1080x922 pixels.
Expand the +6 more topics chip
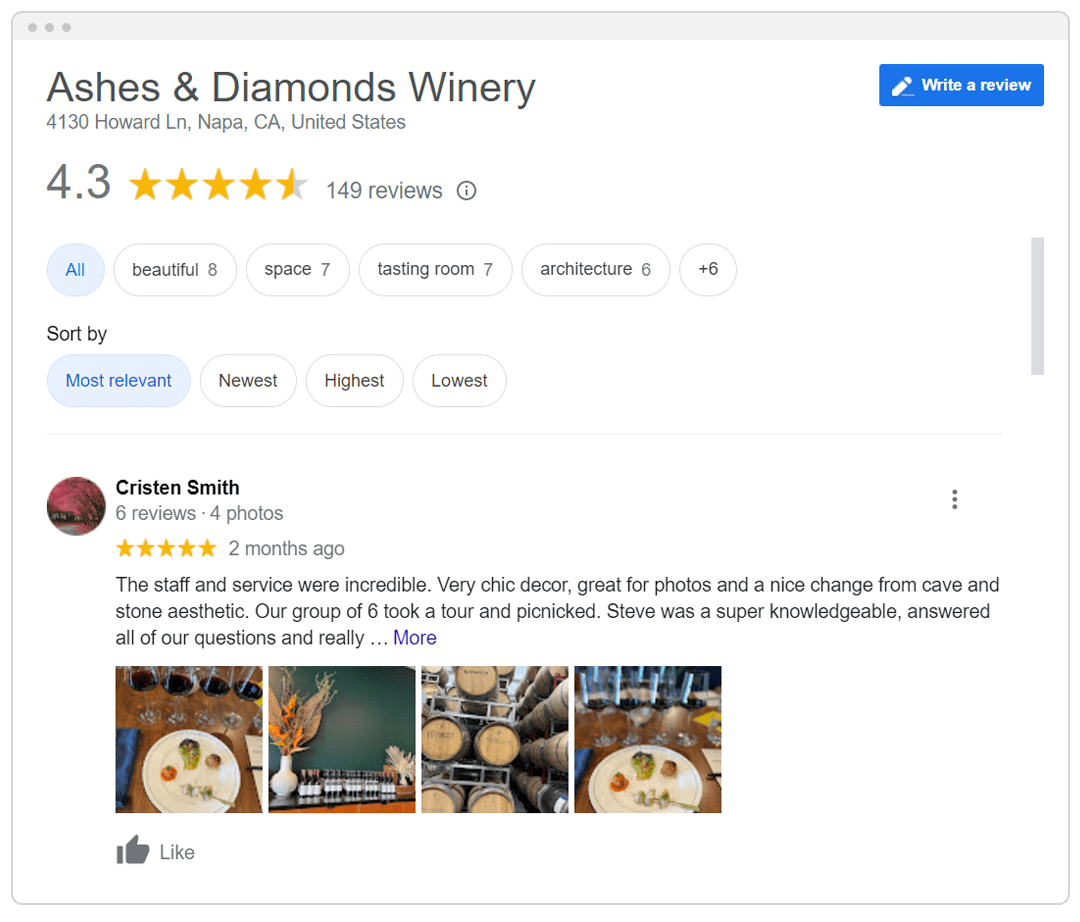(x=708, y=270)
